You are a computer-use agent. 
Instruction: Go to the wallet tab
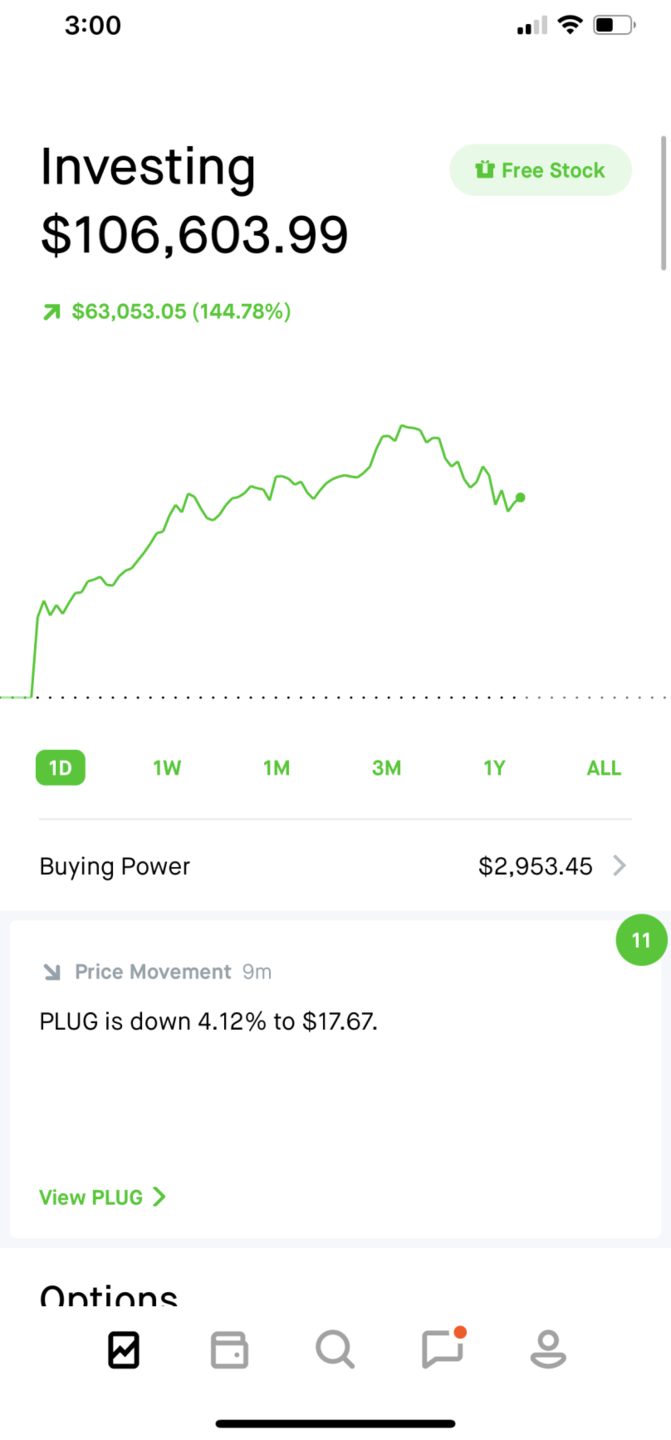(230, 1351)
